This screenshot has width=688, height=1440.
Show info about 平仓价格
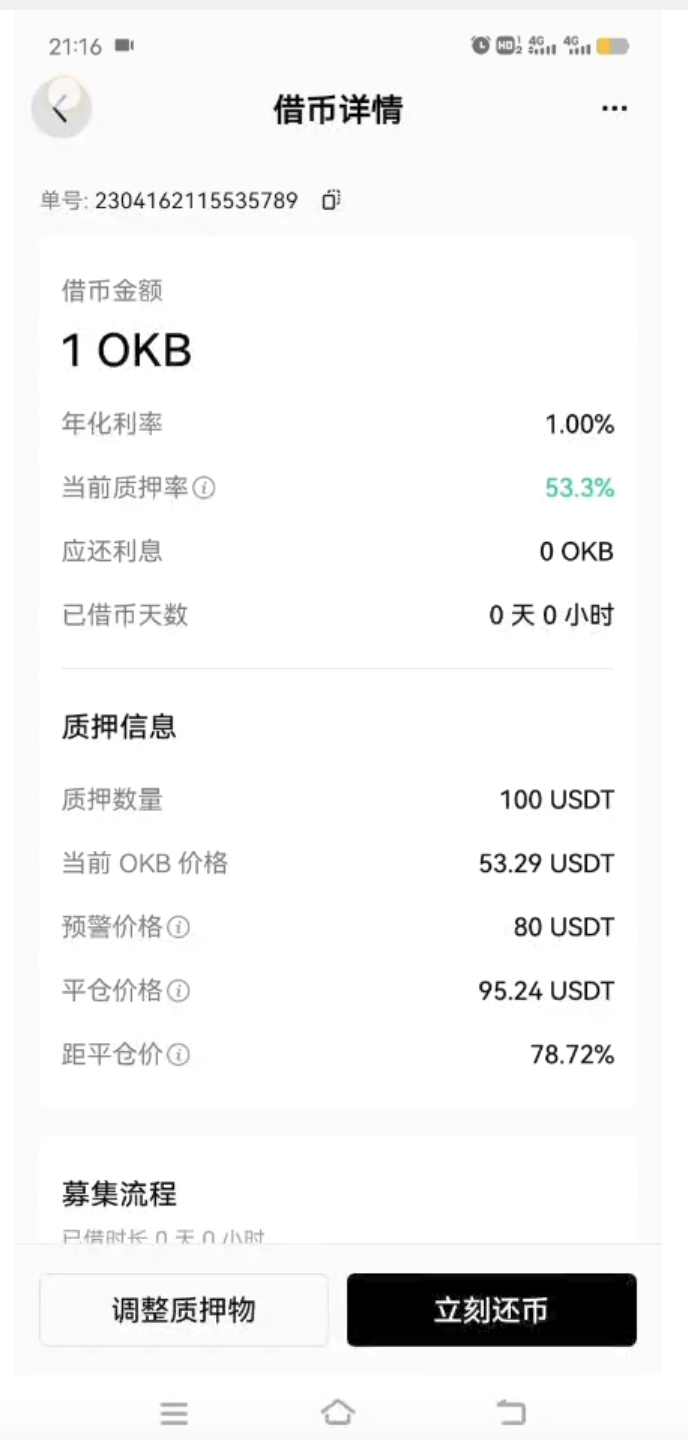(178, 991)
